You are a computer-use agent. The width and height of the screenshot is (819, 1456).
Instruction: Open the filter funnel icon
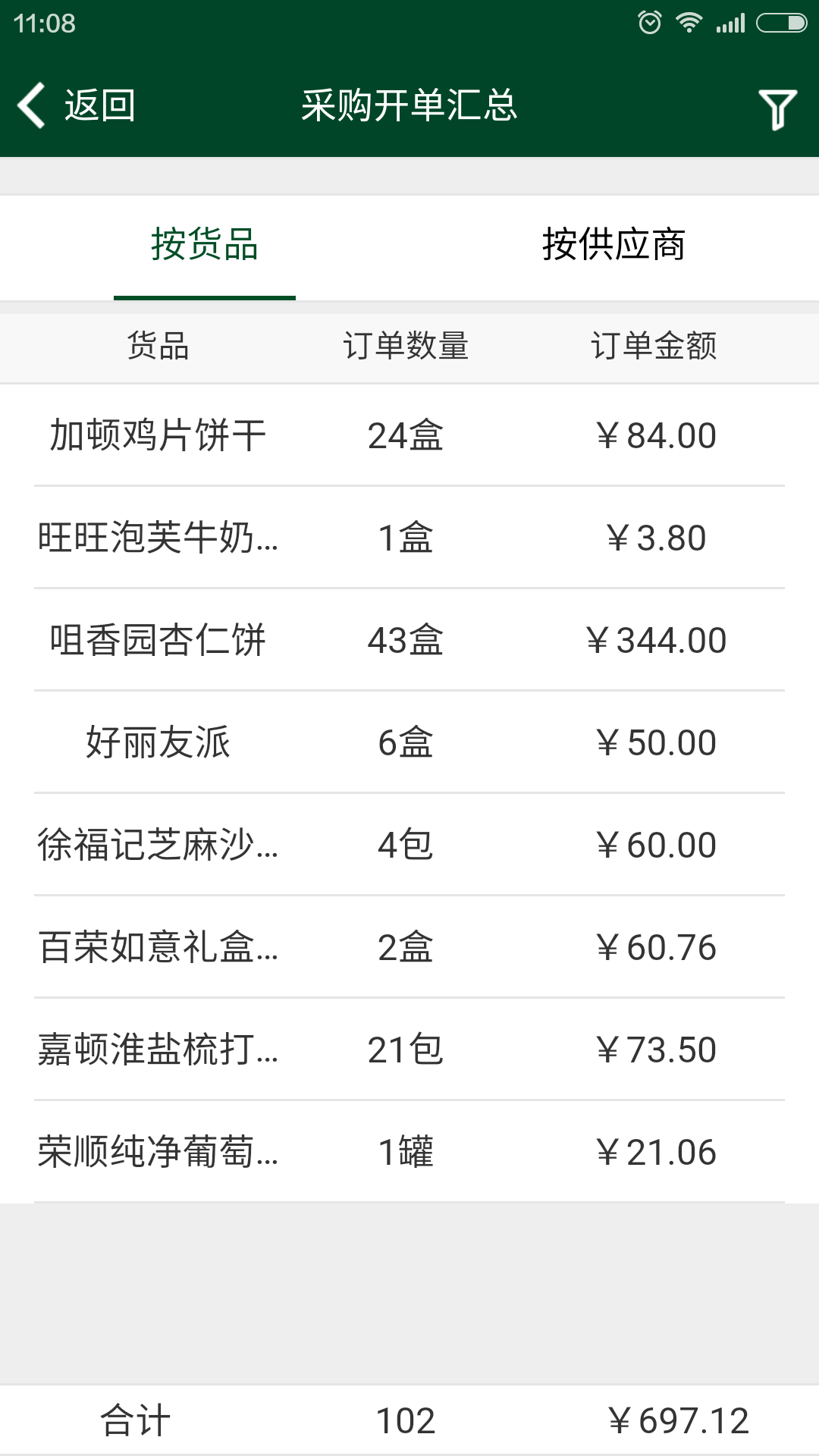pos(777,108)
